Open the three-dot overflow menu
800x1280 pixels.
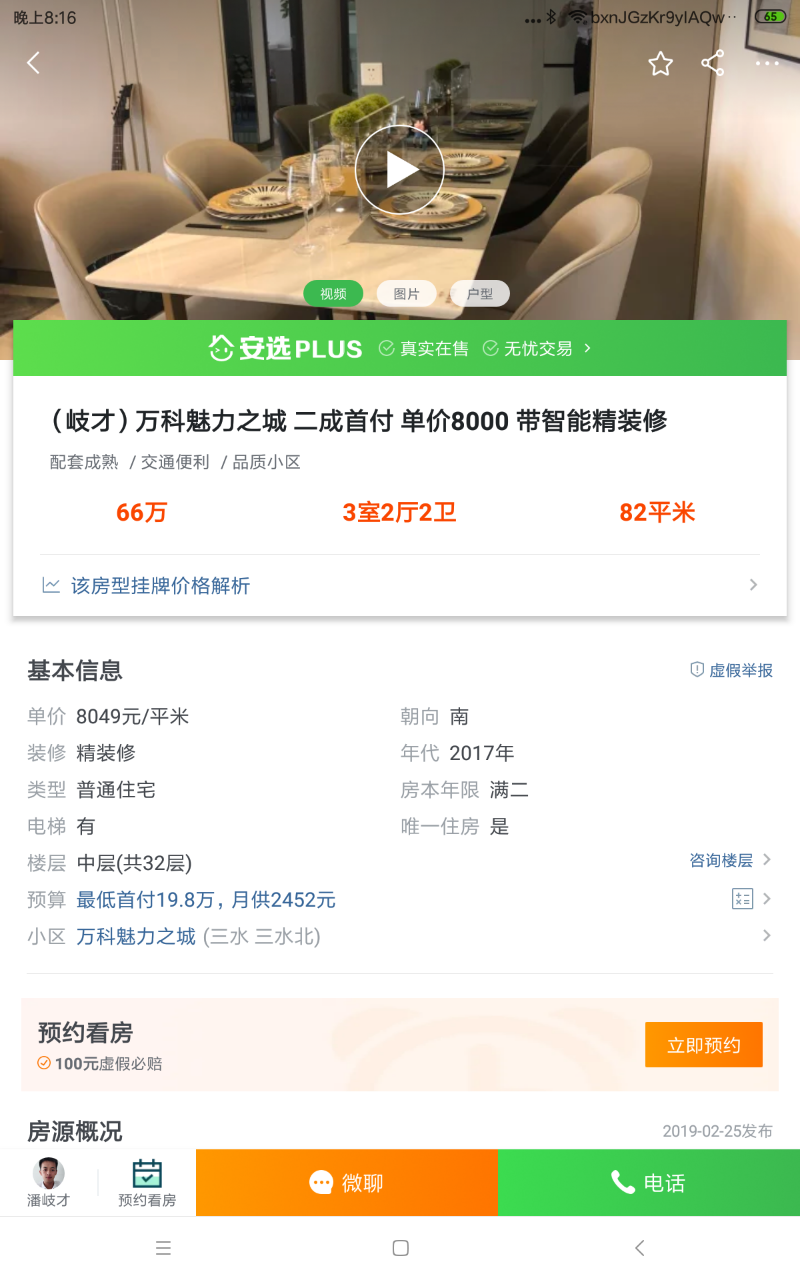(x=767, y=64)
